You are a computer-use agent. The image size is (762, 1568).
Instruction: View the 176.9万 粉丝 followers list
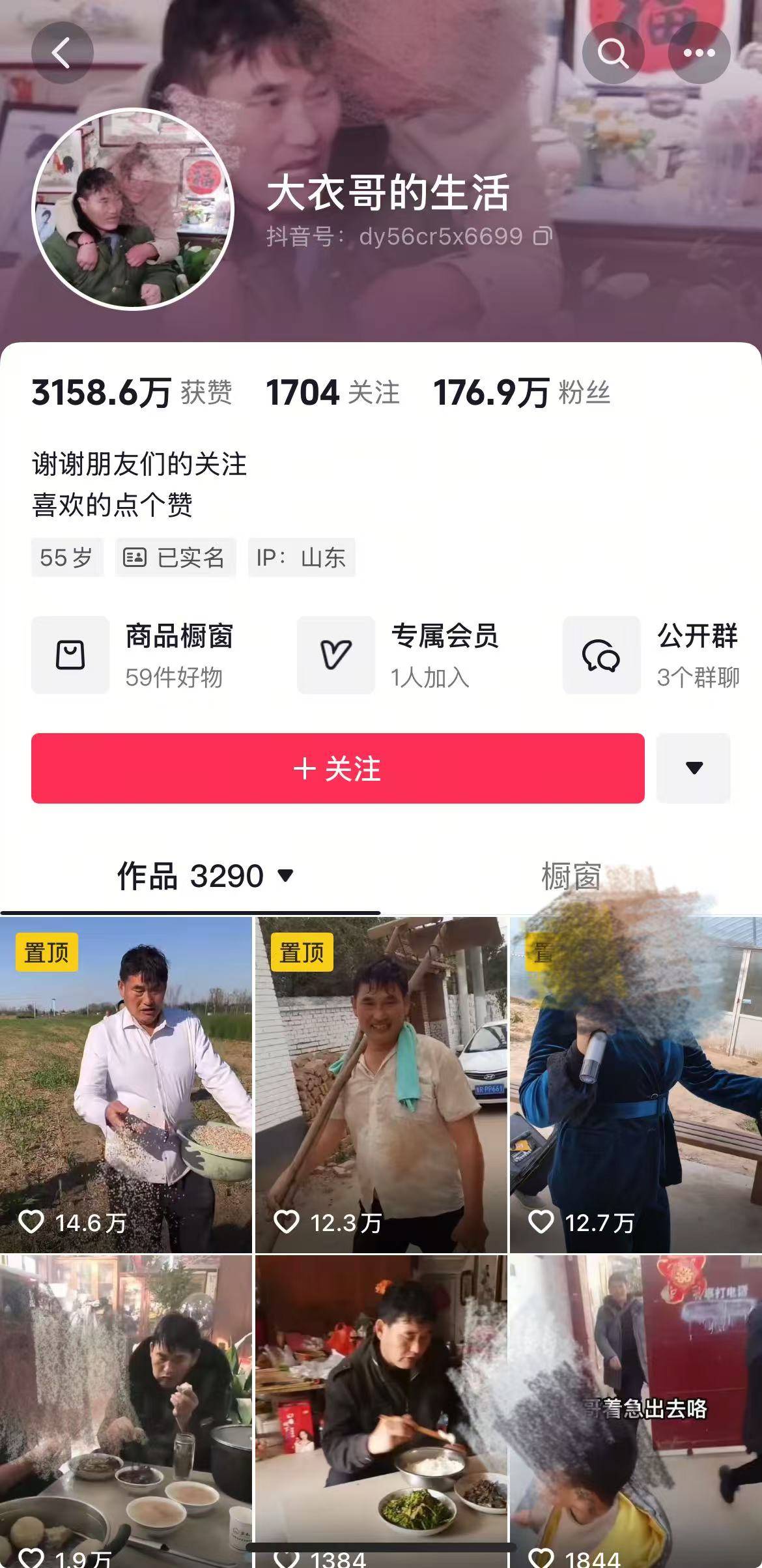click(522, 393)
